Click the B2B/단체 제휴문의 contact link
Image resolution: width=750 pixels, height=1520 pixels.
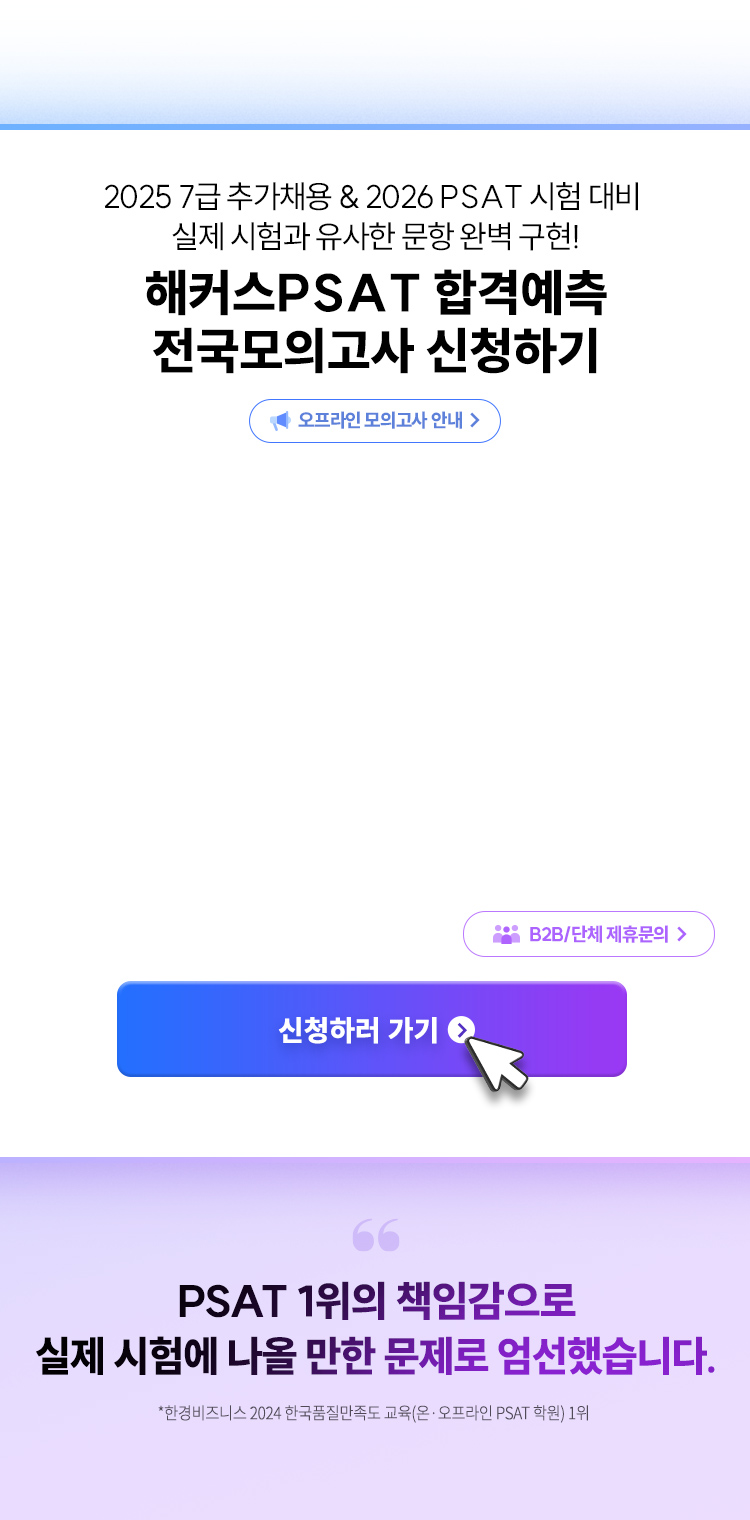pyautogui.click(x=588, y=934)
